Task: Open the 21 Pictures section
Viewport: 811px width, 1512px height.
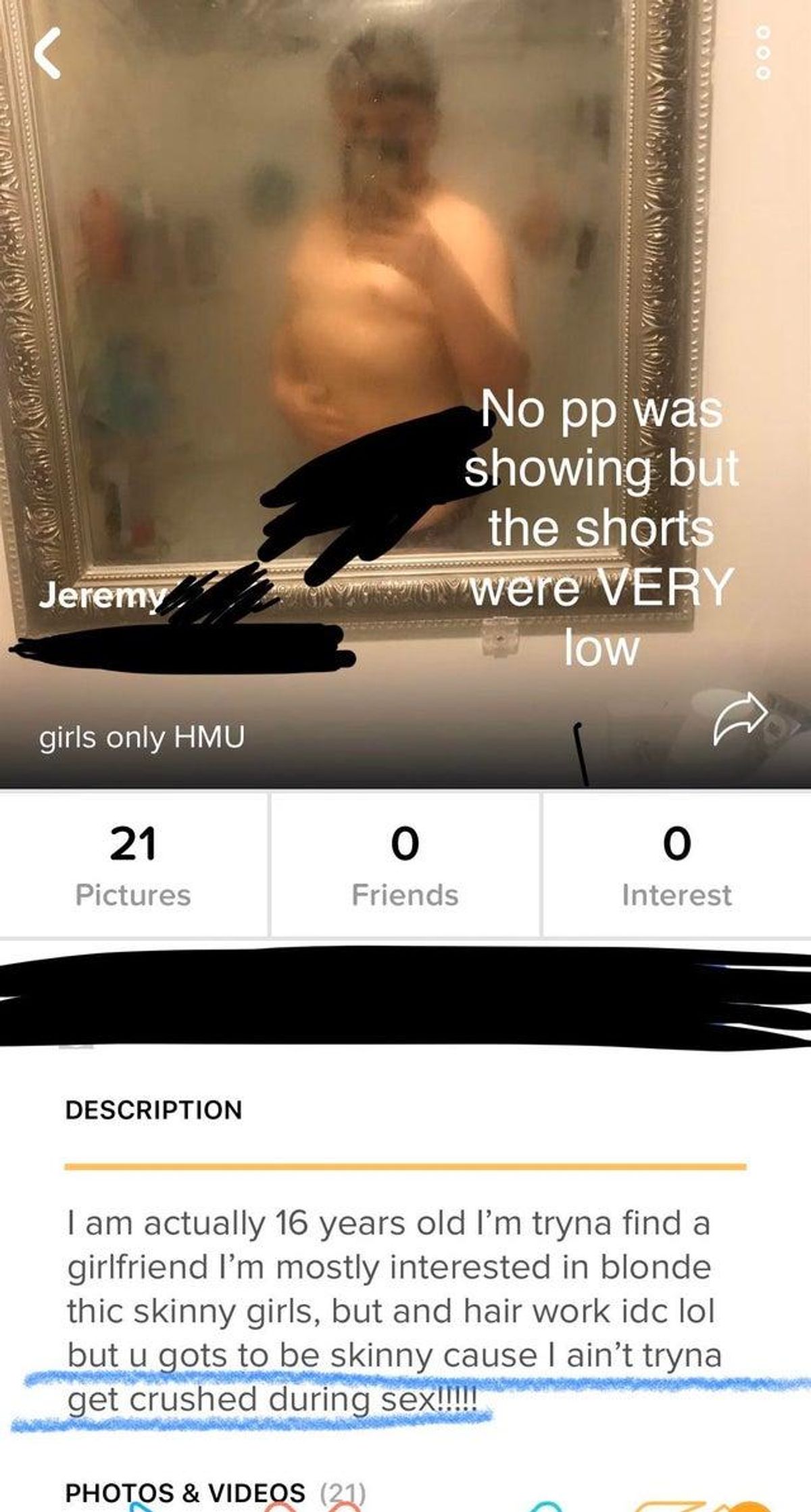Action: point(133,866)
